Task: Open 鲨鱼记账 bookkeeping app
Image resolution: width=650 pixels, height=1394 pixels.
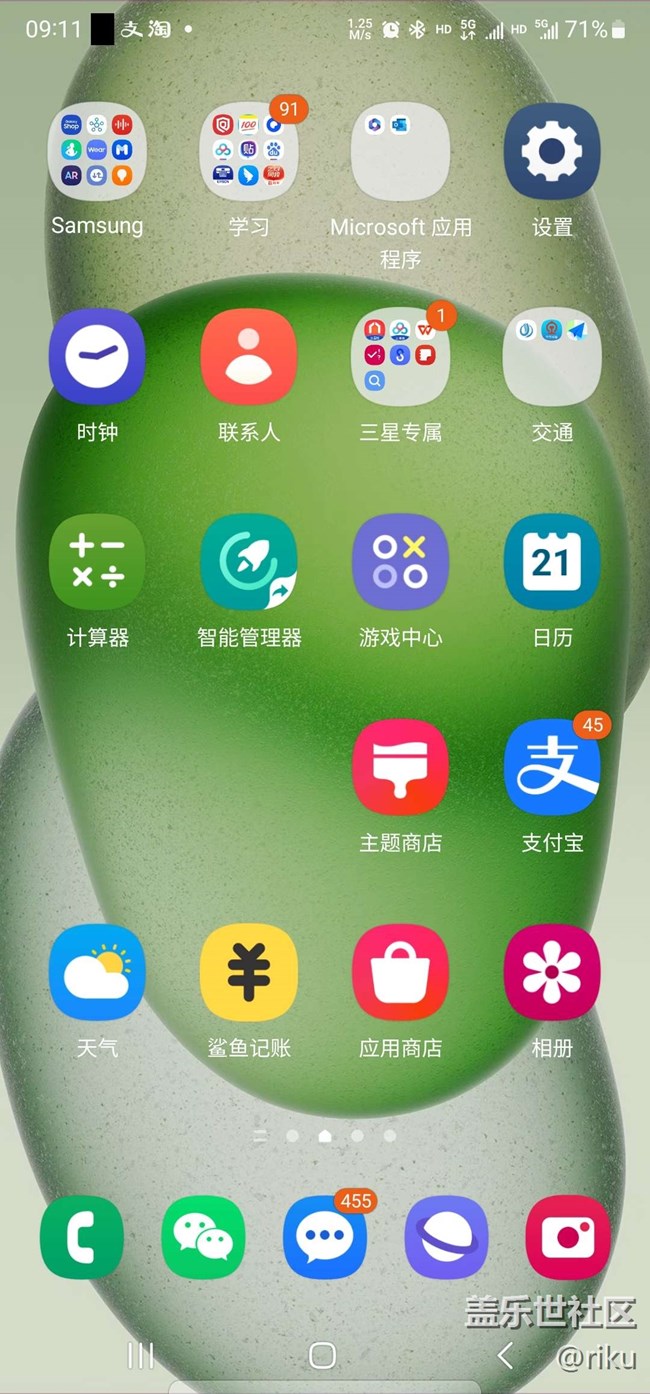Action: click(249, 972)
